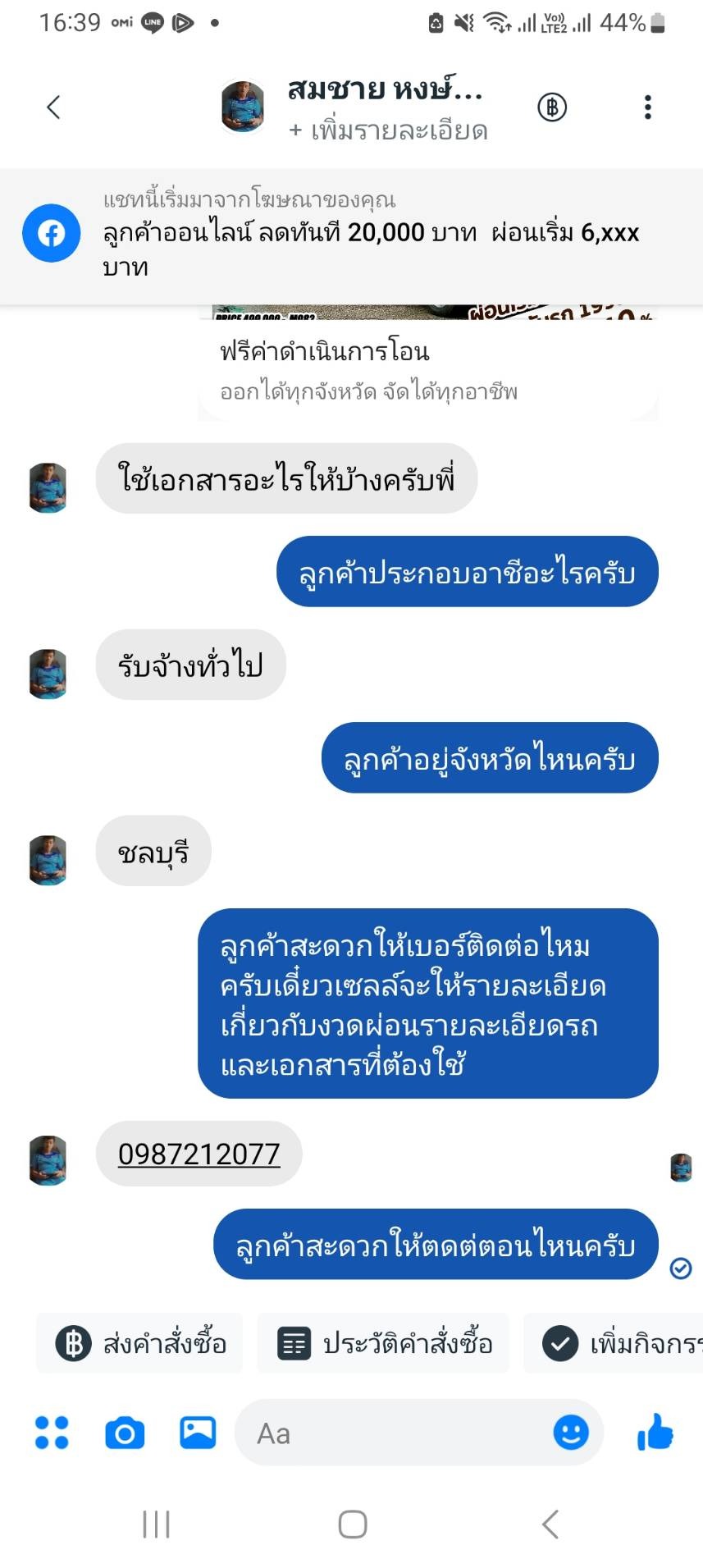Open system recent apps
This screenshot has height=1568, width=703.
pos(156,1525)
